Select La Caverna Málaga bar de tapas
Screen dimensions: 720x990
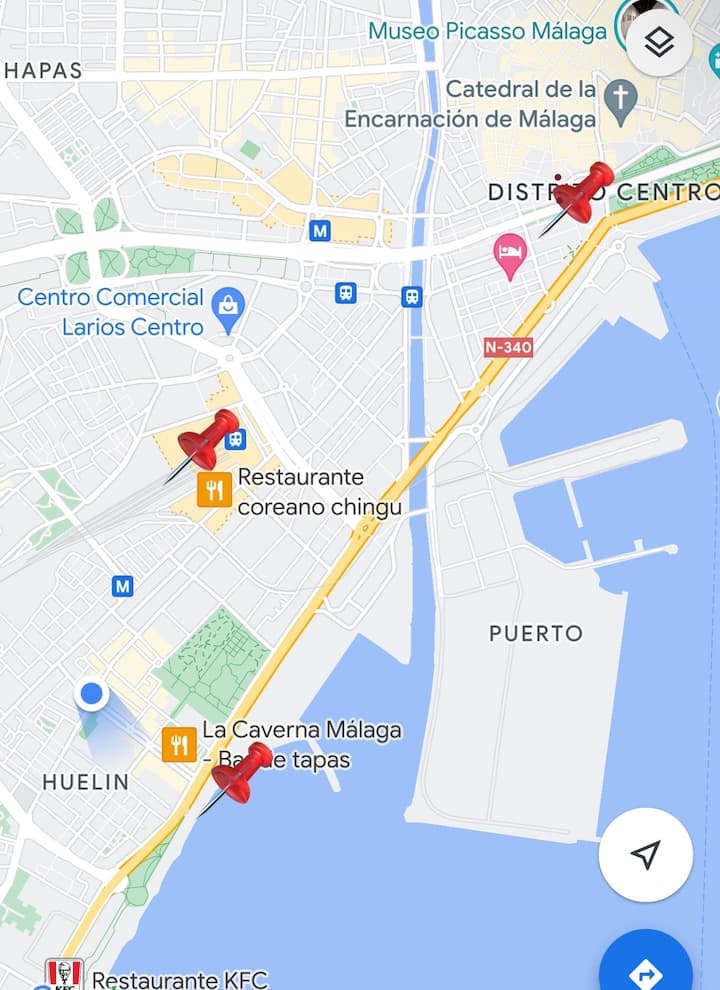pos(179,744)
